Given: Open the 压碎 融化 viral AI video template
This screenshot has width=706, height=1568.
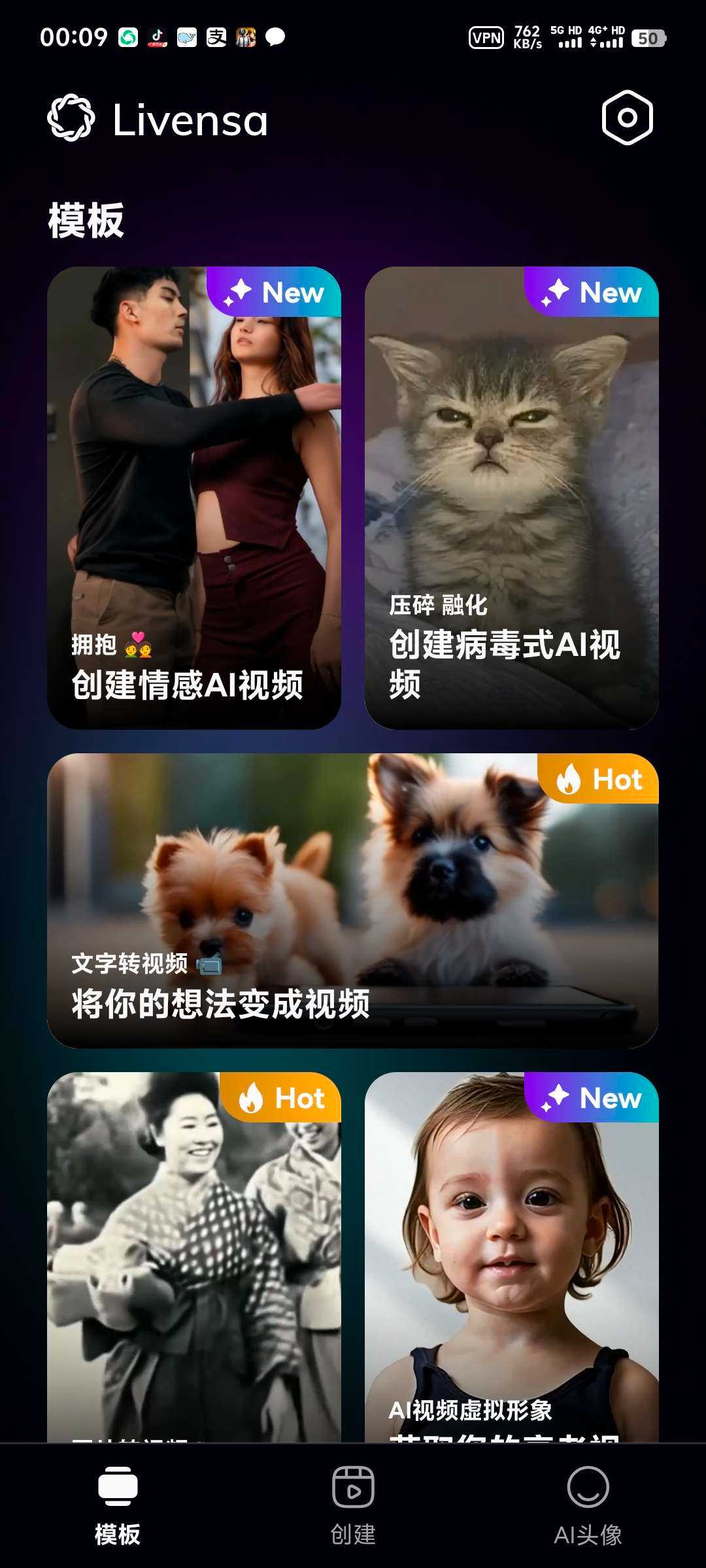Looking at the screenshot, I should pyautogui.click(x=511, y=498).
